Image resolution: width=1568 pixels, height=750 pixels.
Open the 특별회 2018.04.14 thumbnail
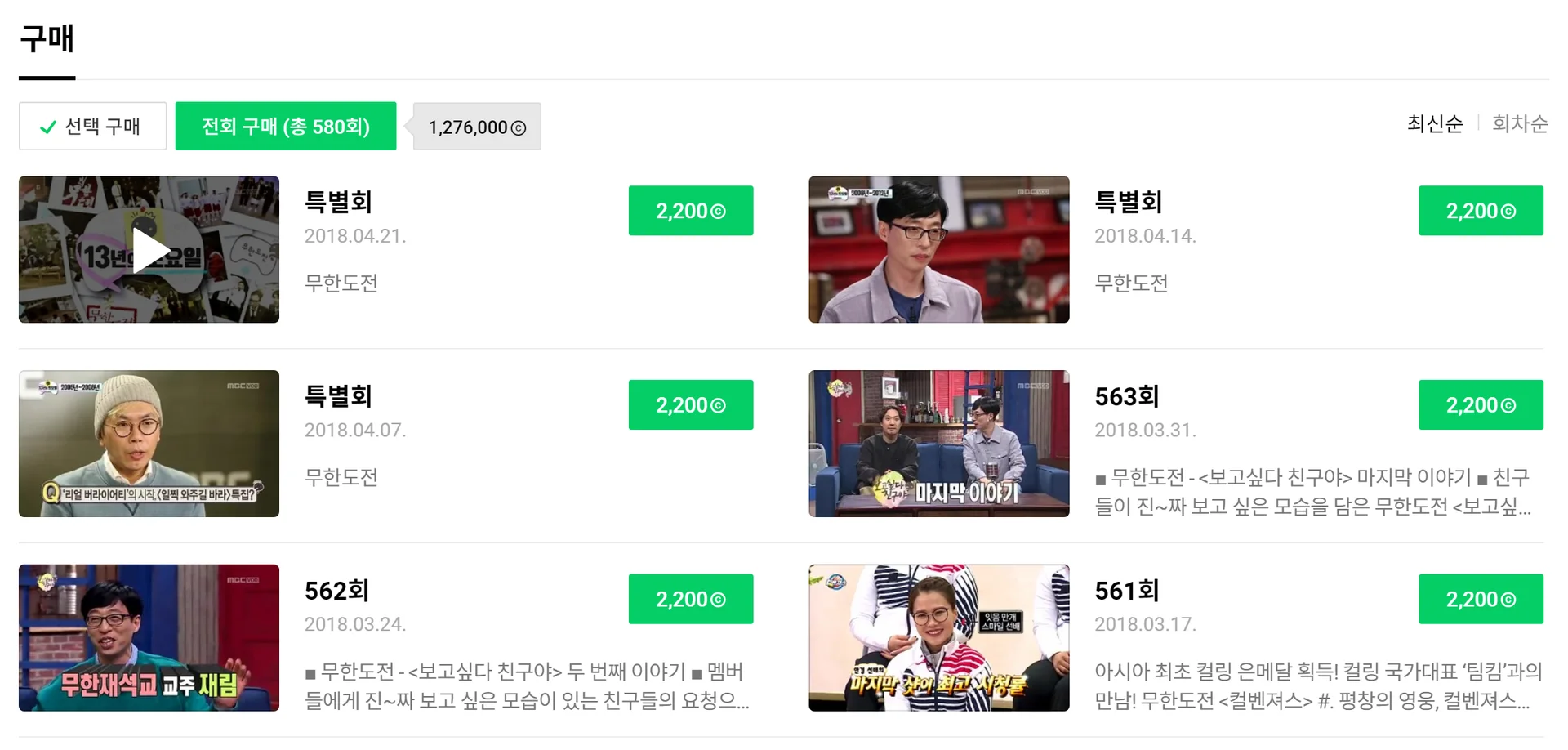[938, 249]
